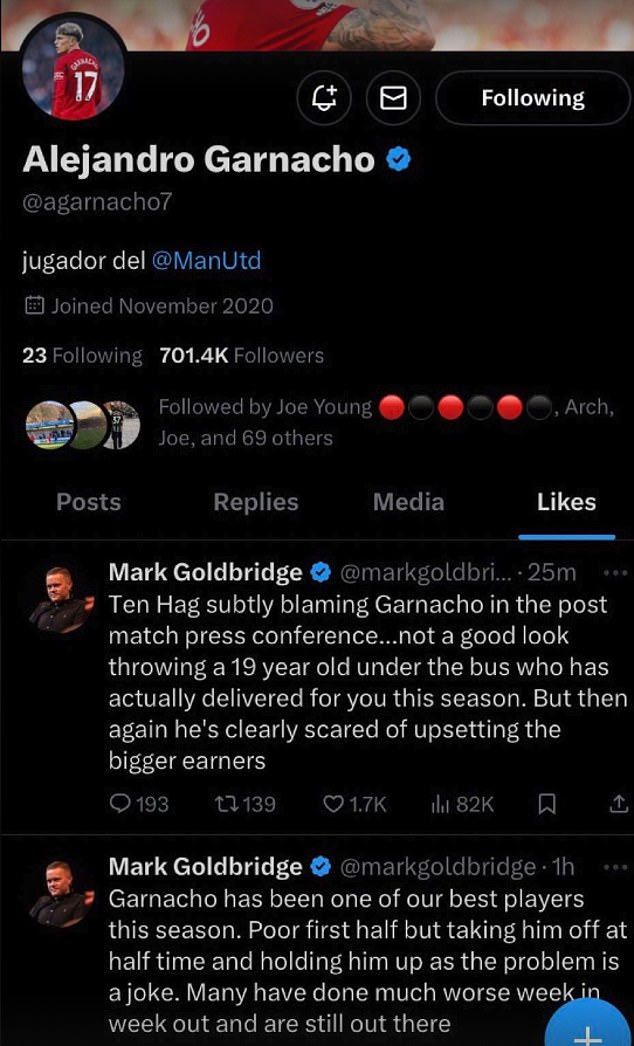Send a direct message to Garnacho
This screenshot has width=634, height=1046.
[394, 97]
